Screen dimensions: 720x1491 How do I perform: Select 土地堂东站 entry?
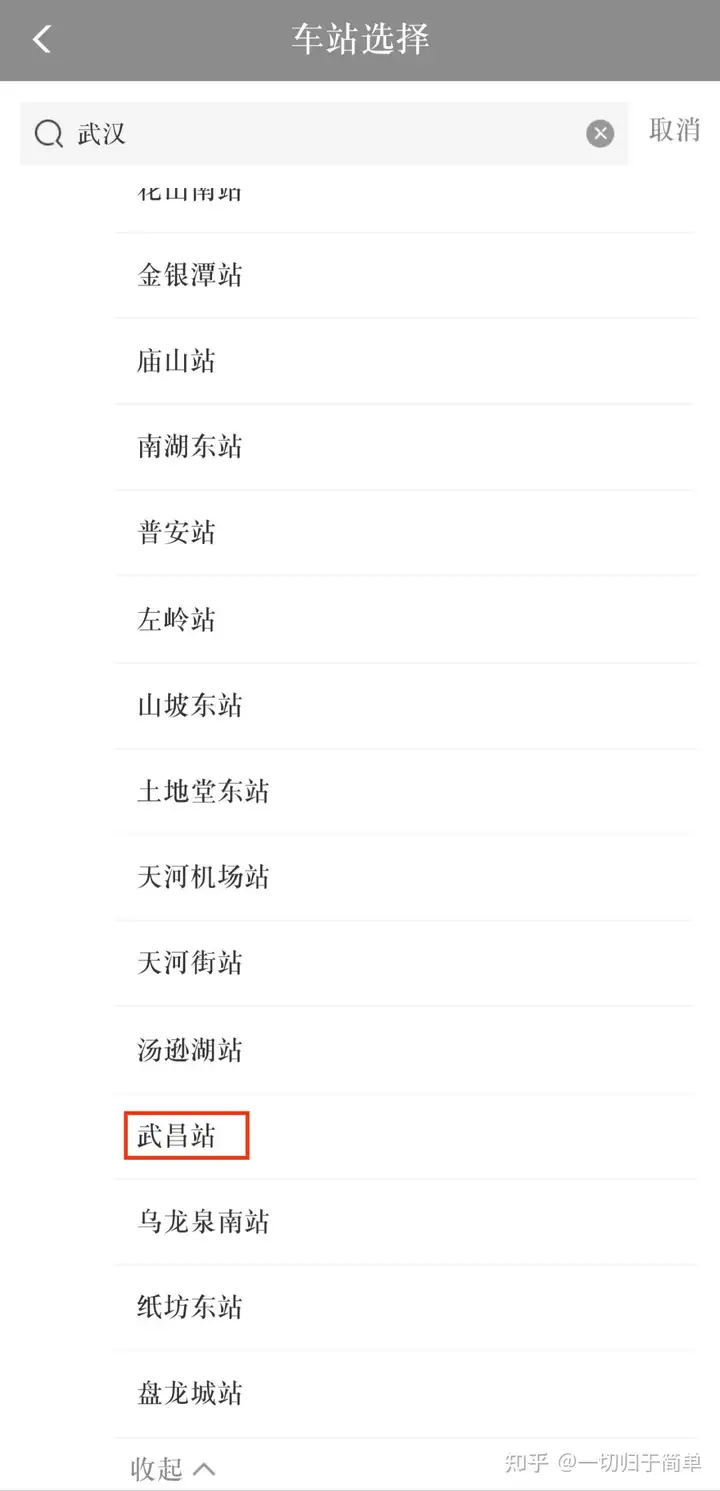202,791
